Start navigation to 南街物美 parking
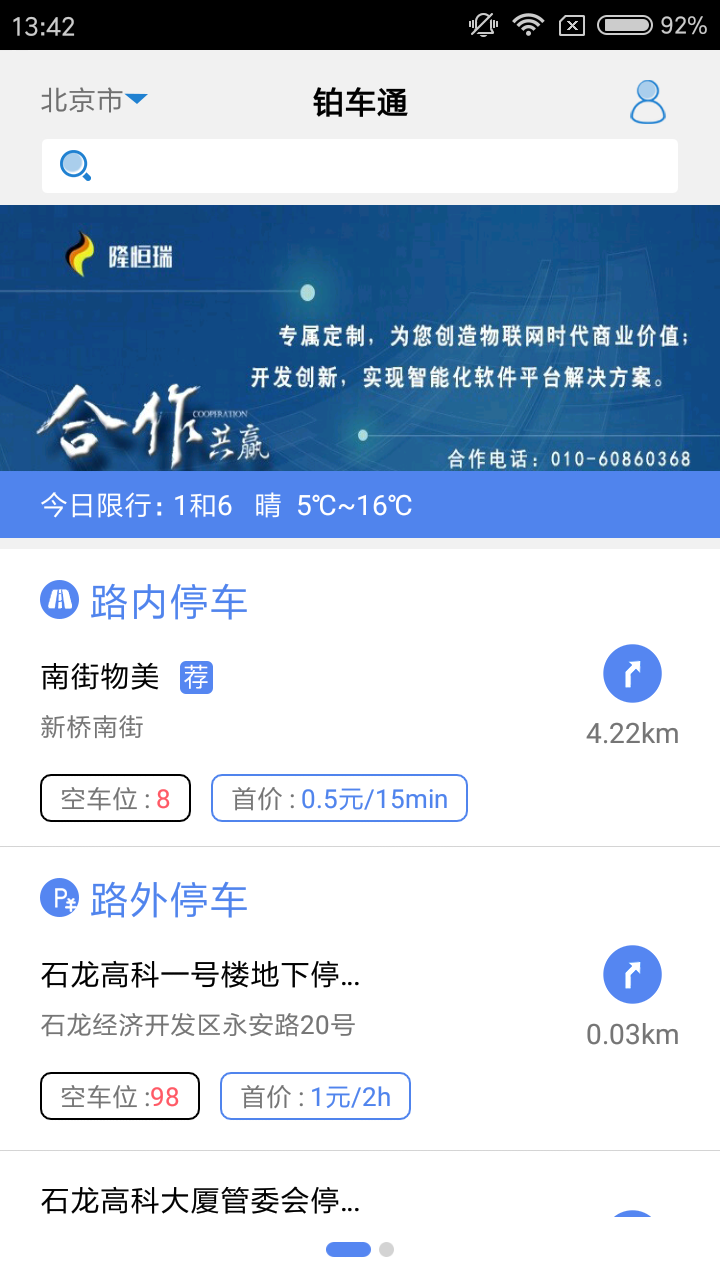Screen dimensions: 720x1280 click(632, 672)
